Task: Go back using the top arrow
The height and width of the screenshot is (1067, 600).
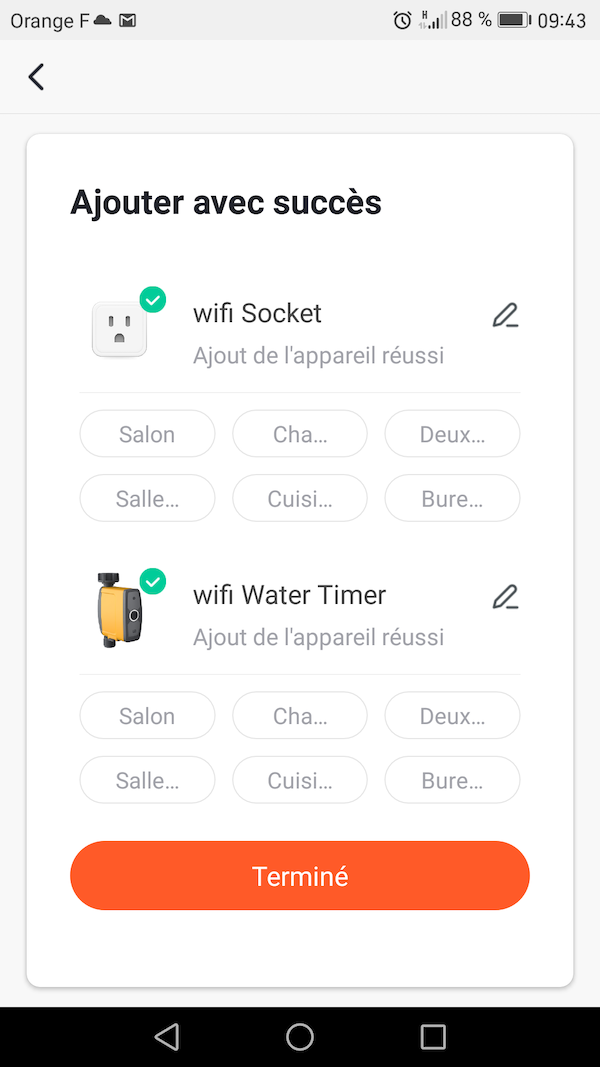Action: (x=37, y=77)
